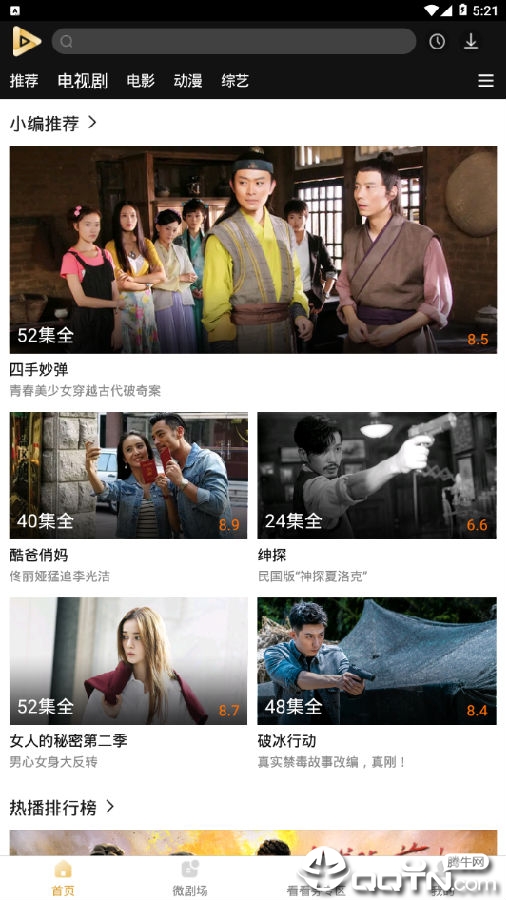Viewport: 506px width, 900px height.
Task: Open the hamburger channel menu
Action: click(486, 81)
